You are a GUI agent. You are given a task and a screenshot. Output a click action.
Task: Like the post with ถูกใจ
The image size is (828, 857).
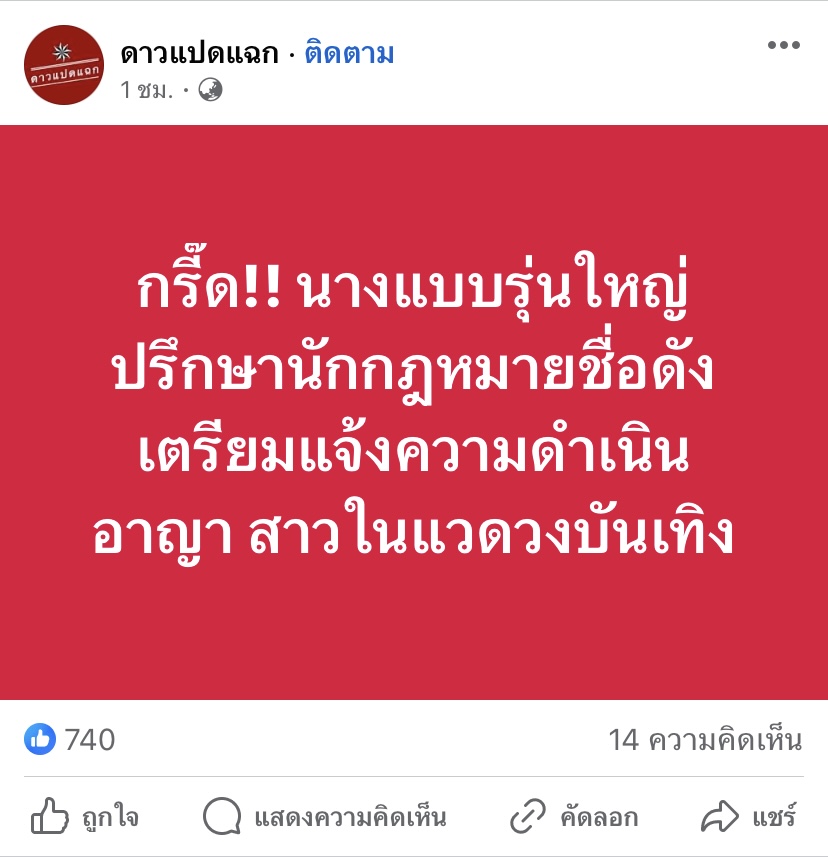(x=85, y=818)
